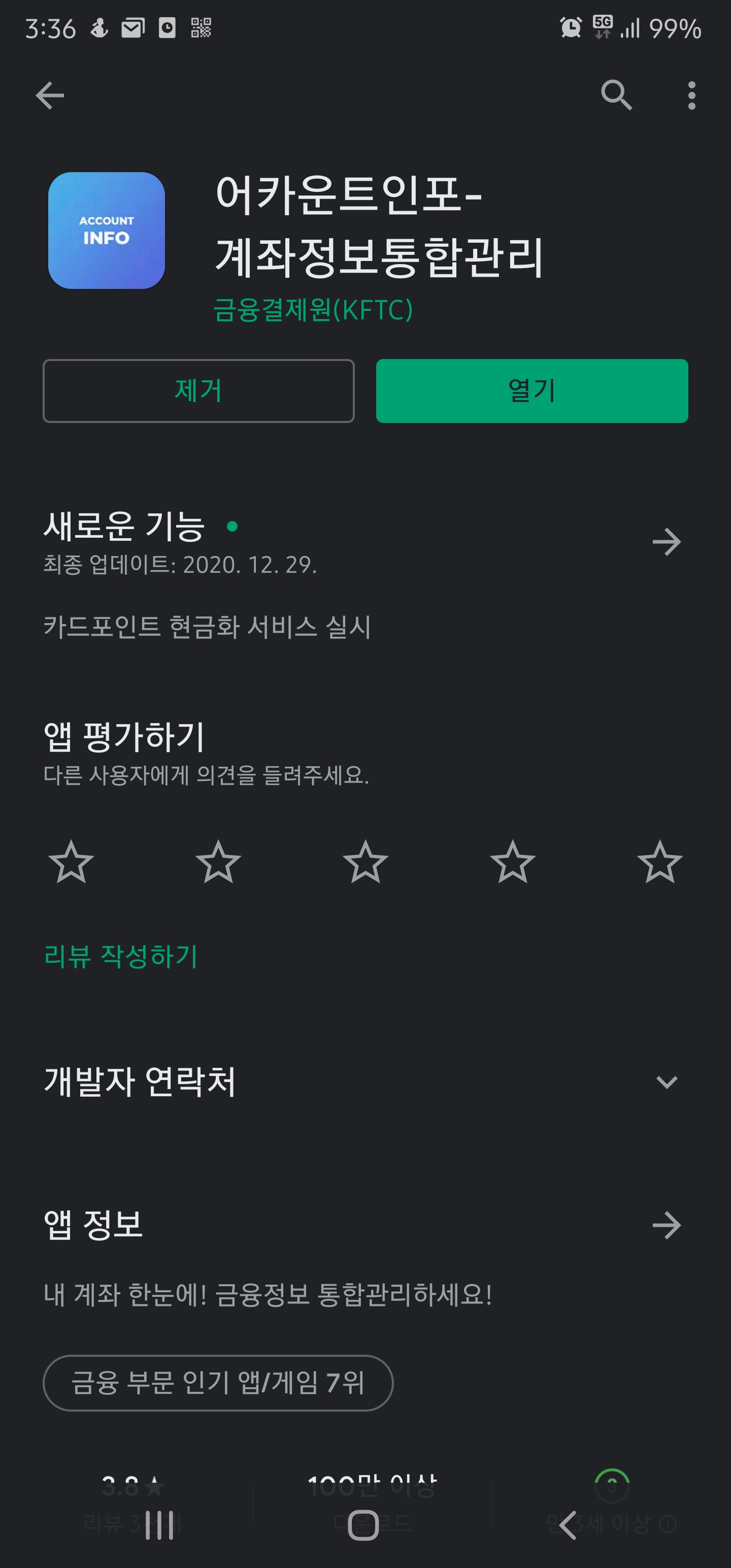Open 새로운 기능 details arrow
The width and height of the screenshot is (731, 1568).
(667, 542)
